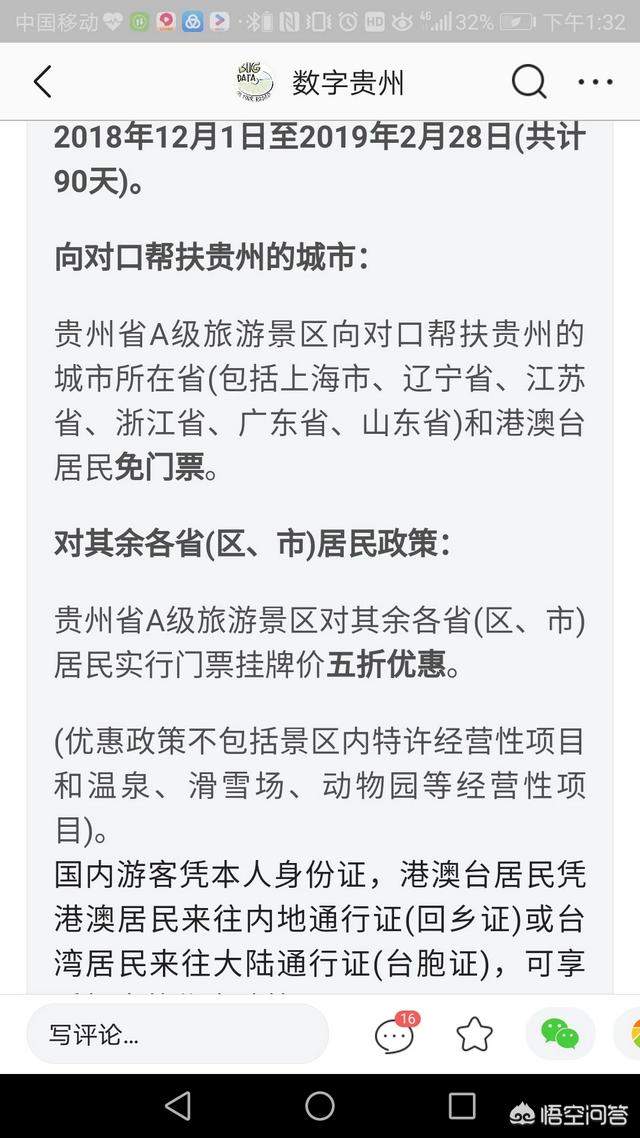
Task: Tap the 写评论 comment input field
Action: pos(177,1034)
